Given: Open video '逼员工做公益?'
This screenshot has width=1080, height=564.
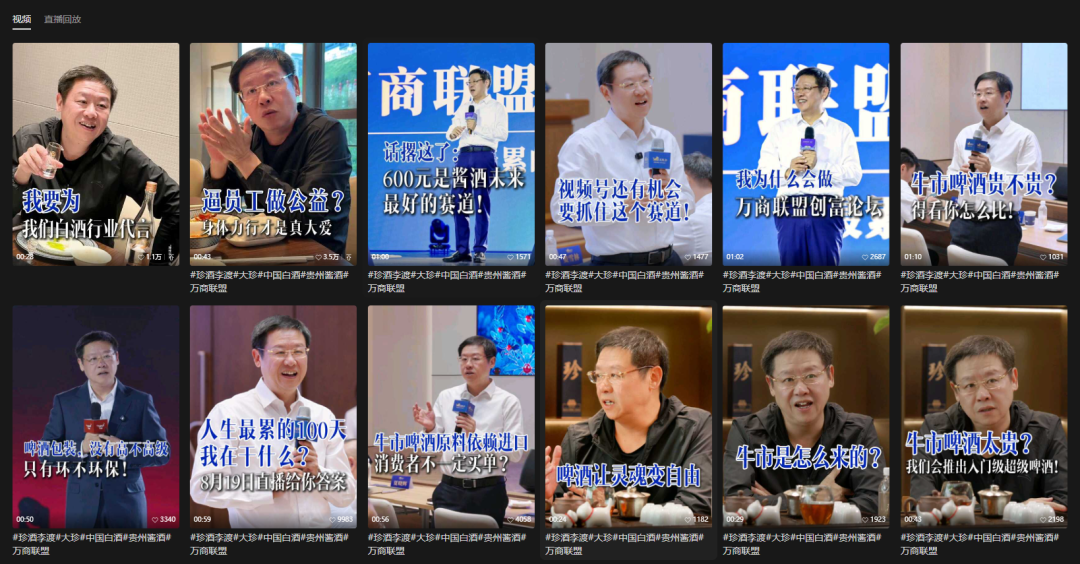Looking at the screenshot, I should pos(273,153).
